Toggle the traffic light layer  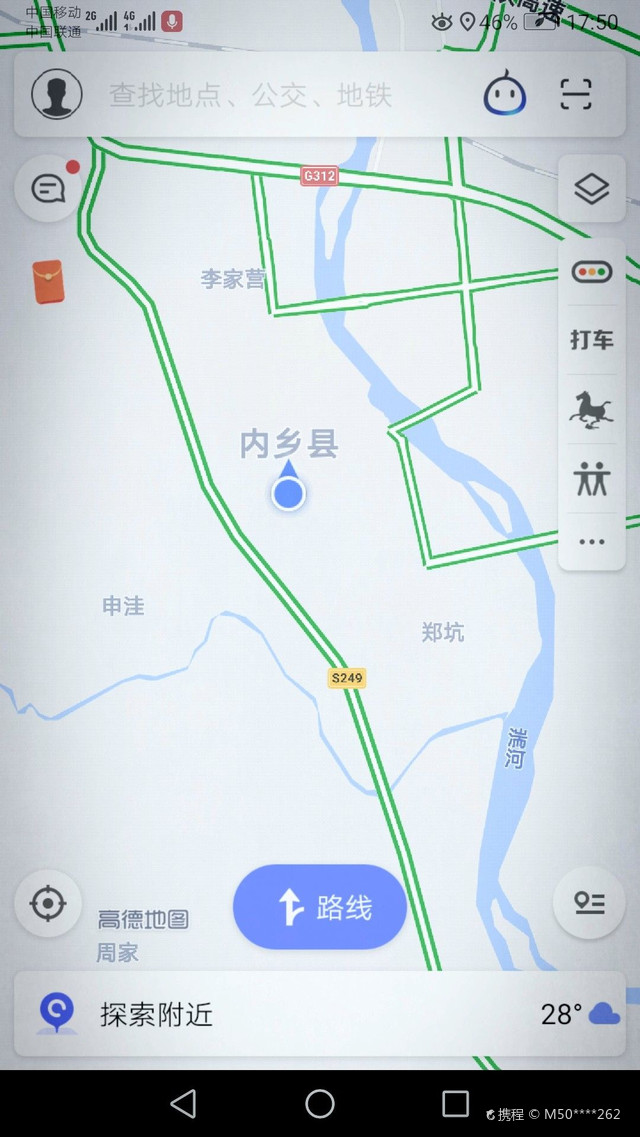(591, 273)
